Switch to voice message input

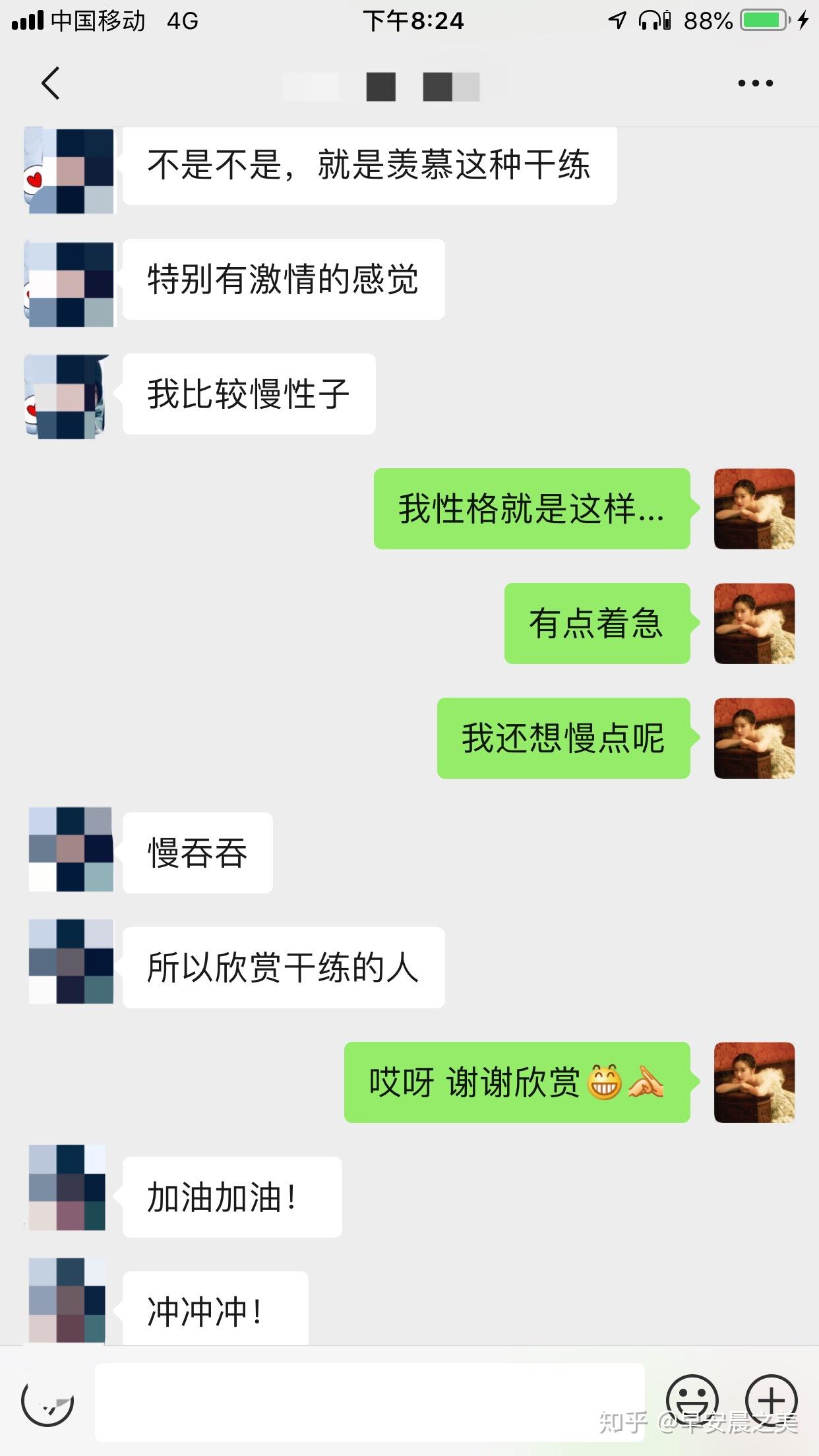47,1401
